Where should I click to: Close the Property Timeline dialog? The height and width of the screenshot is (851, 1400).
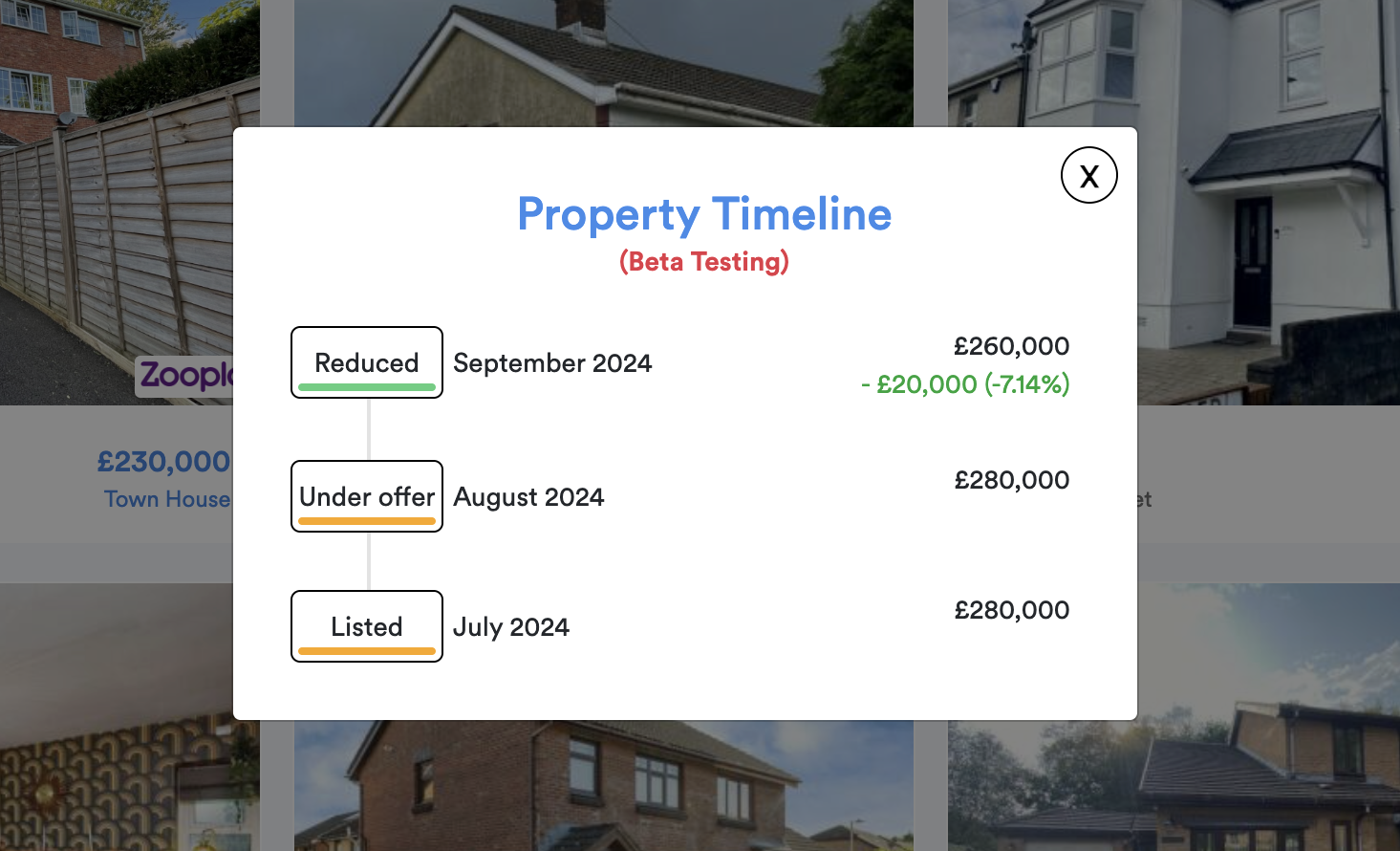1088,176
